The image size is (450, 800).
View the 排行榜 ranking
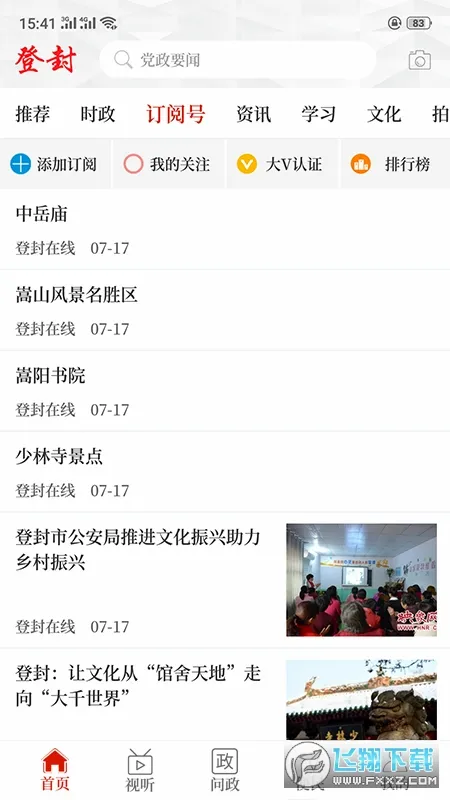[395, 164]
